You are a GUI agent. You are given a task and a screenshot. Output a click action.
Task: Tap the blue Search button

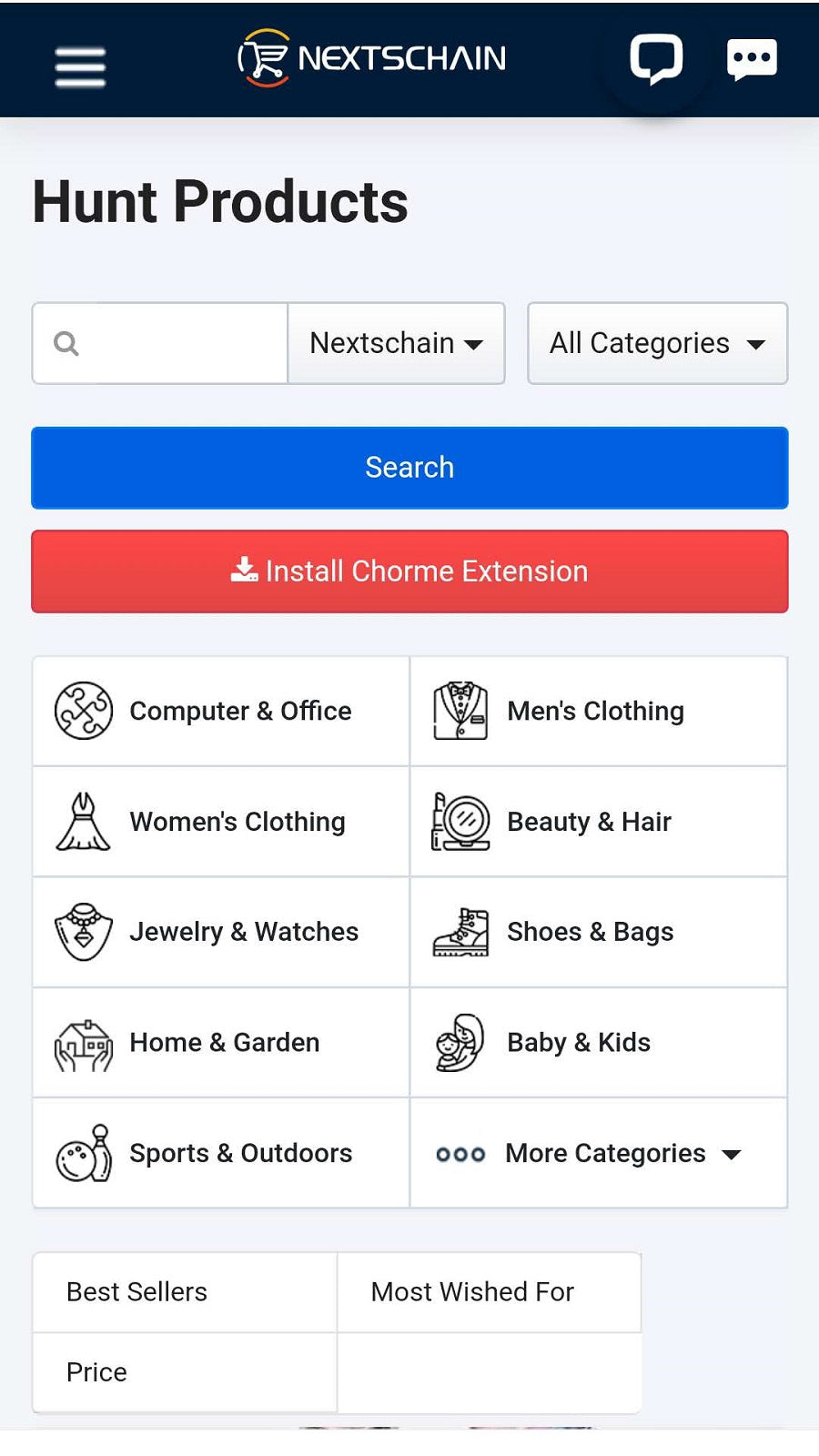pyautogui.click(x=409, y=468)
